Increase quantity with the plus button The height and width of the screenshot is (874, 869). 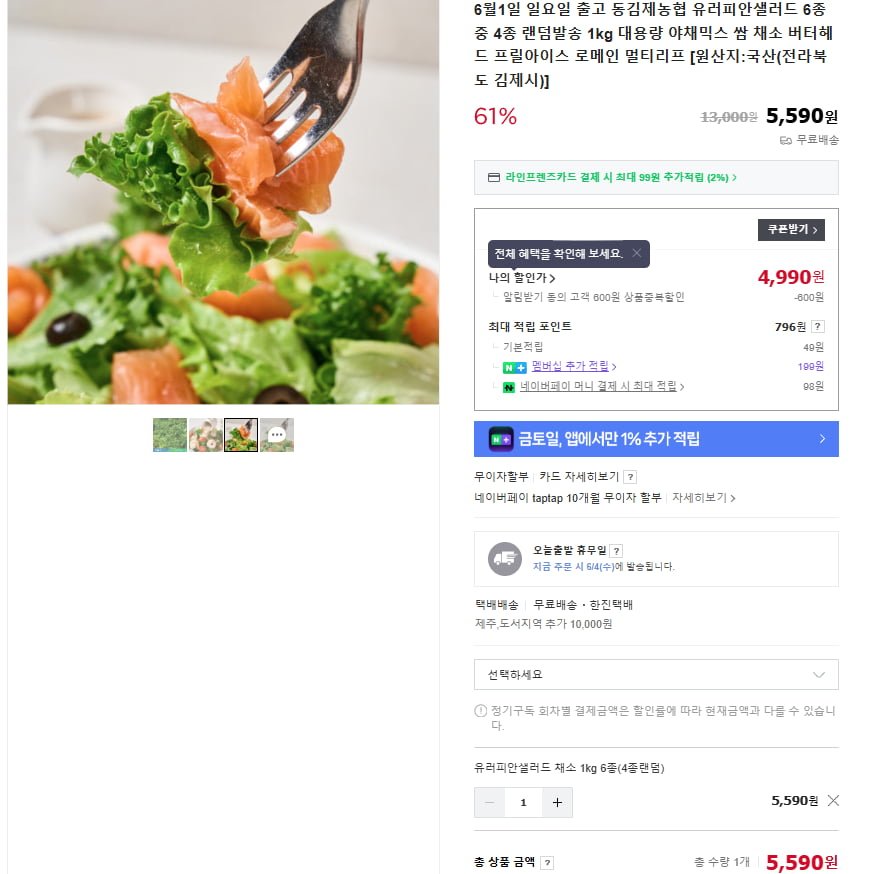point(557,802)
